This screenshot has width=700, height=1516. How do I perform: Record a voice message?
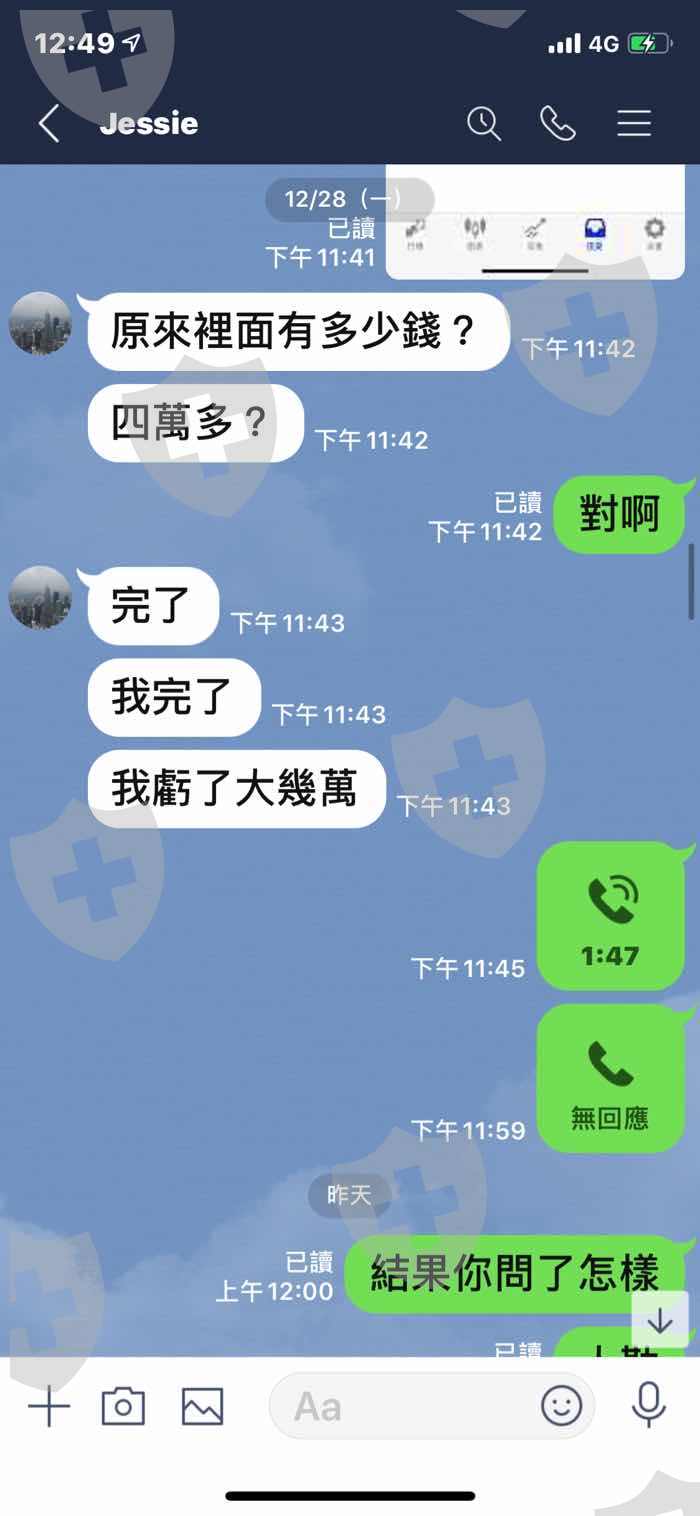pos(649,1405)
